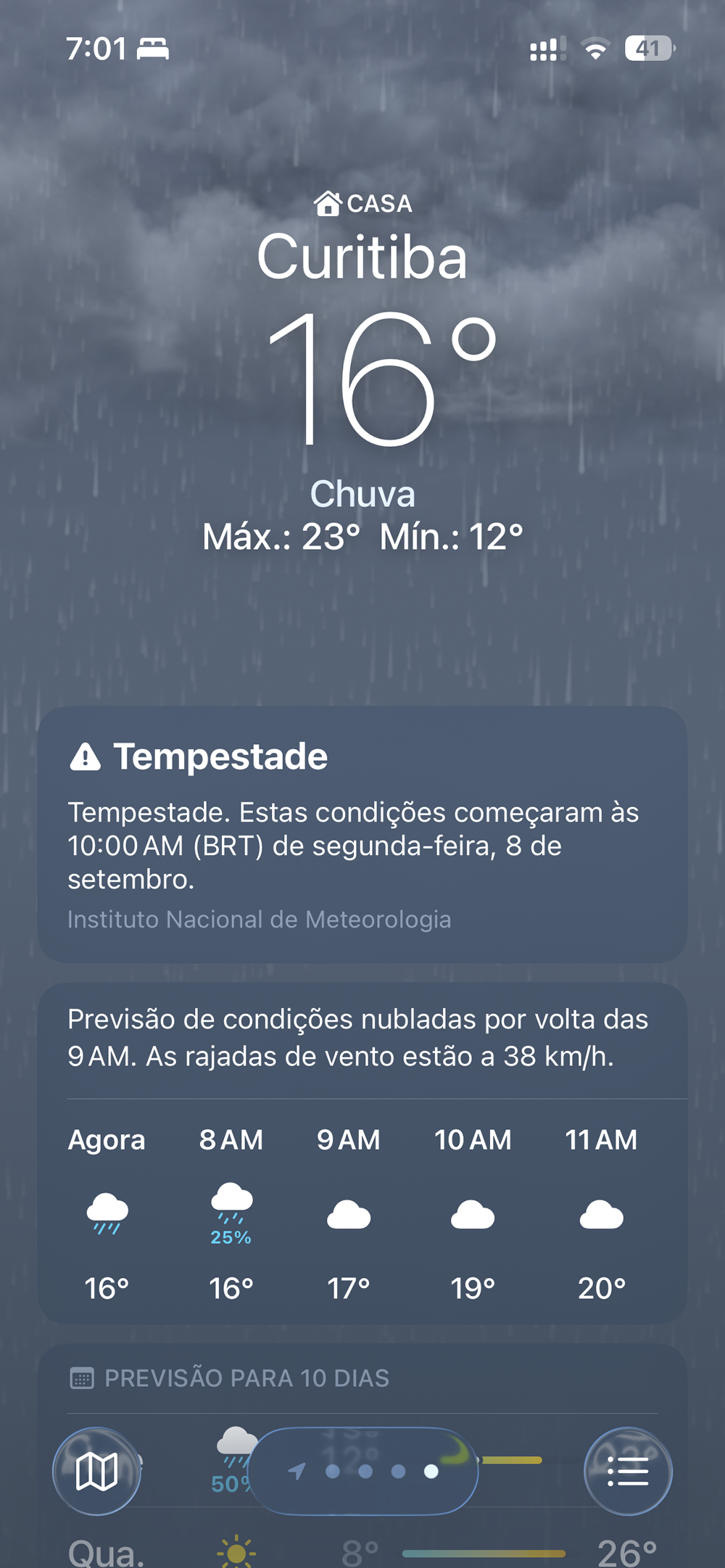
Task: Tap the location page indicator dots
Action: coord(366,1471)
